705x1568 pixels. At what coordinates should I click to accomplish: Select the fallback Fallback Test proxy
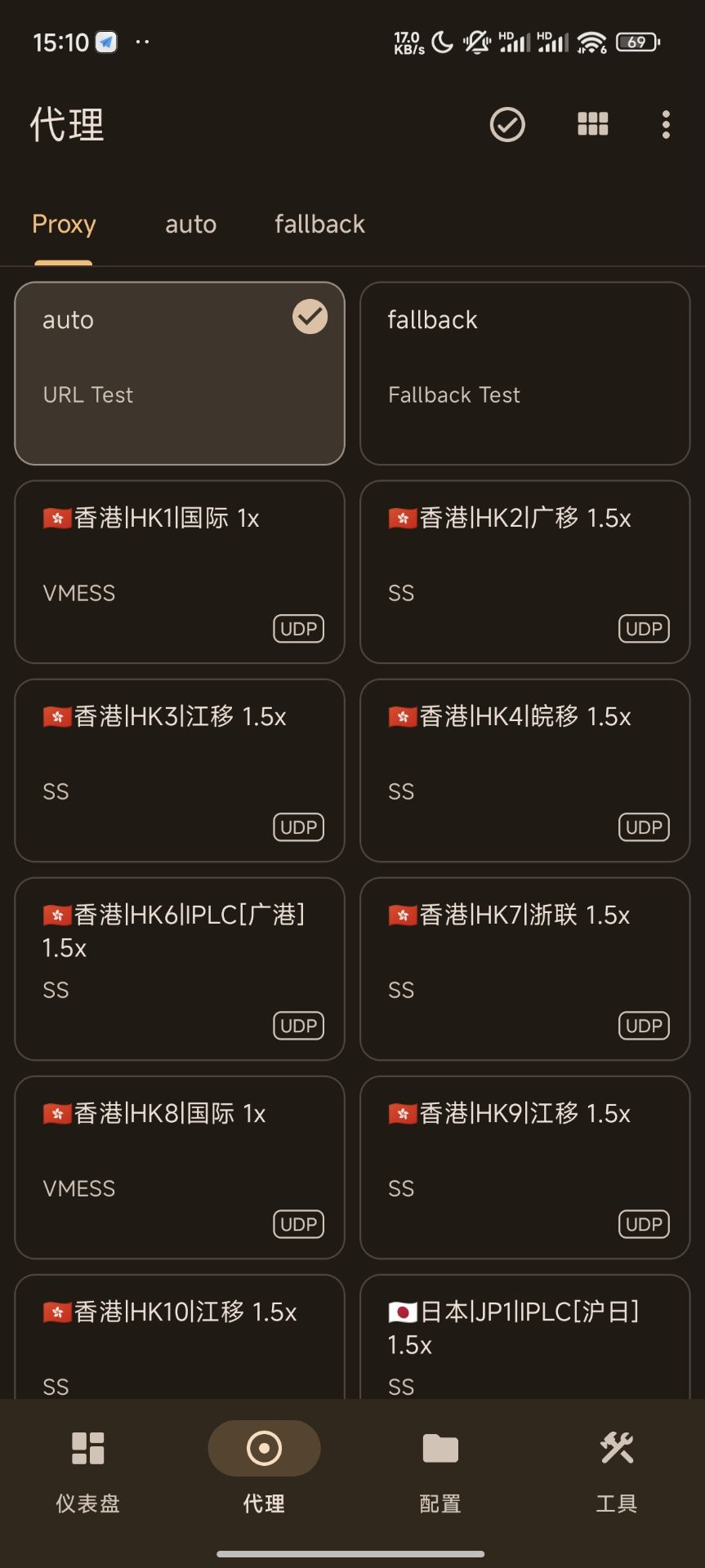[x=524, y=373]
